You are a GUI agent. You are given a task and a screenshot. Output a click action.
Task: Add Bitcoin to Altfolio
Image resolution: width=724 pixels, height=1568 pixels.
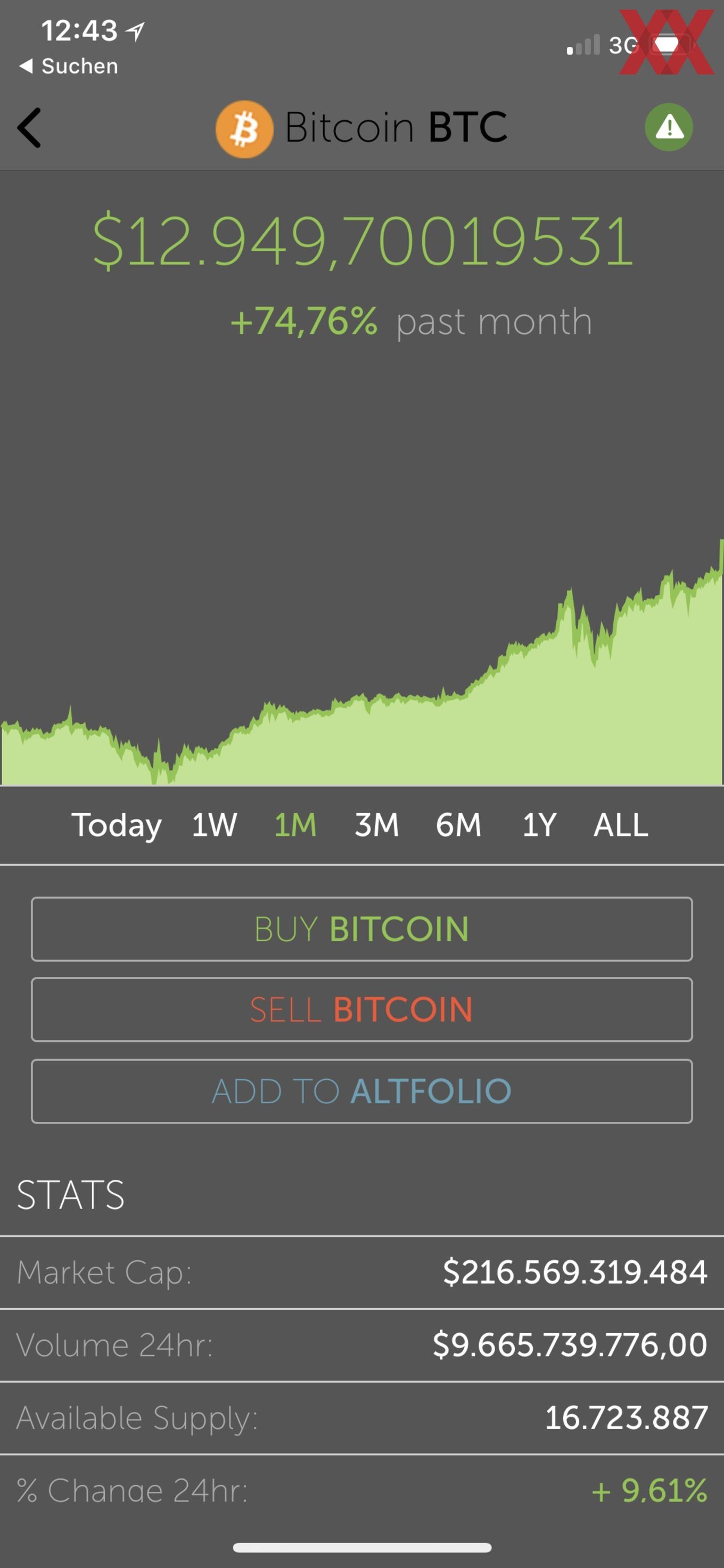(362, 1091)
